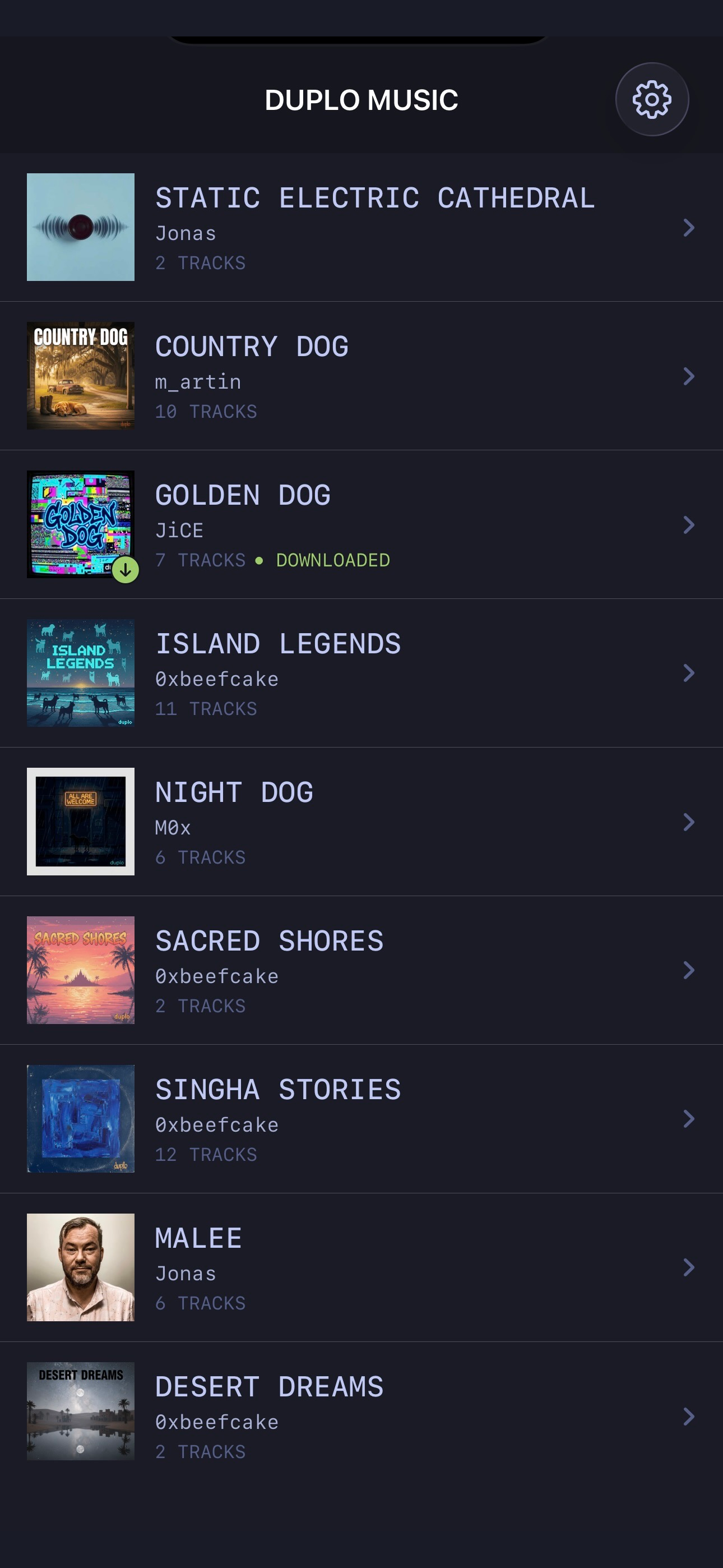Open Malee by Jonas

click(x=361, y=1267)
